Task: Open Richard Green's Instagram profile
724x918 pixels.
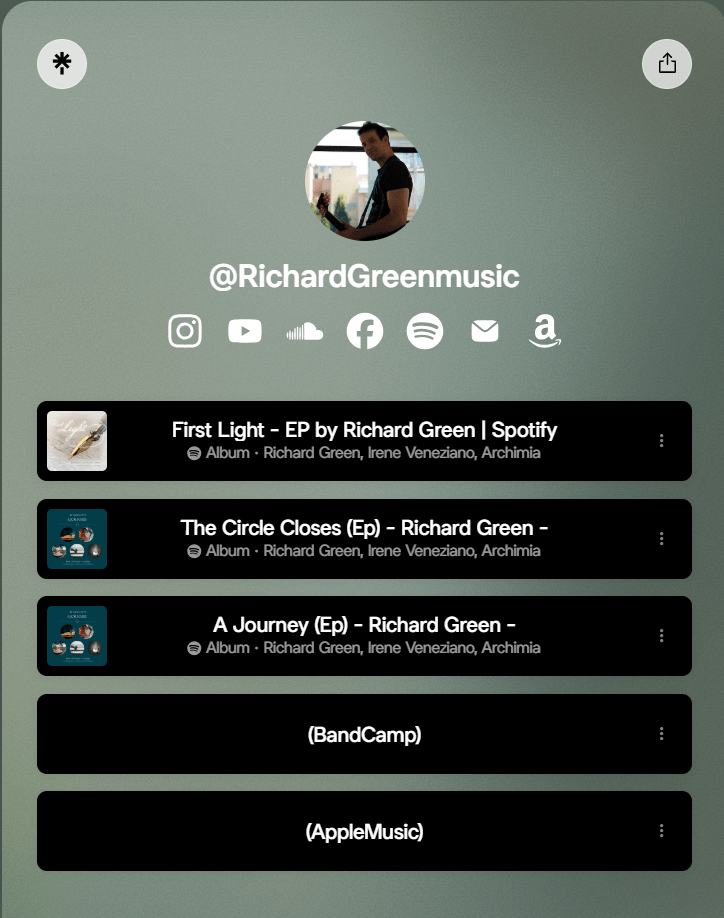Action: click(185, 331)
